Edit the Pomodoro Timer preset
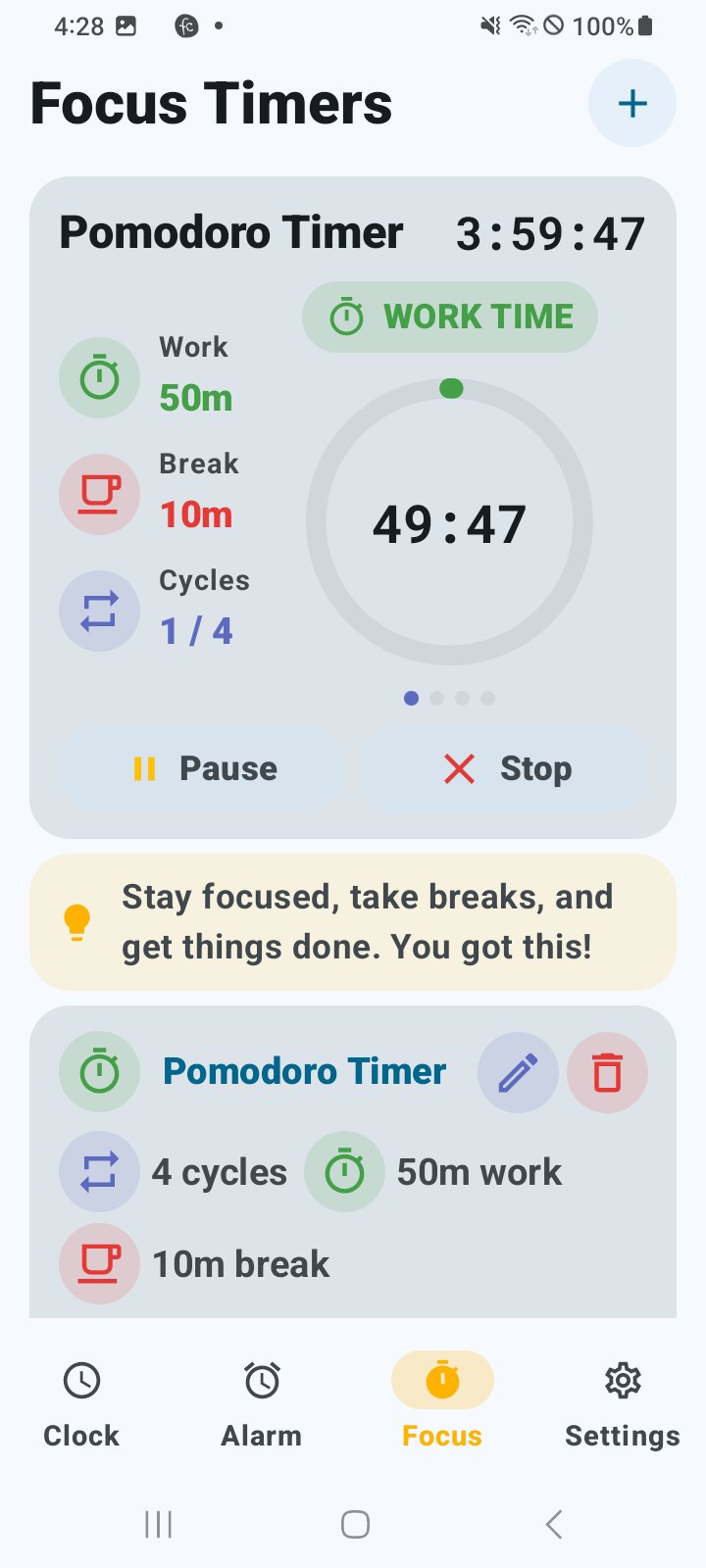The width and height of the screenshot is (706, 1568). (518, 1072)
